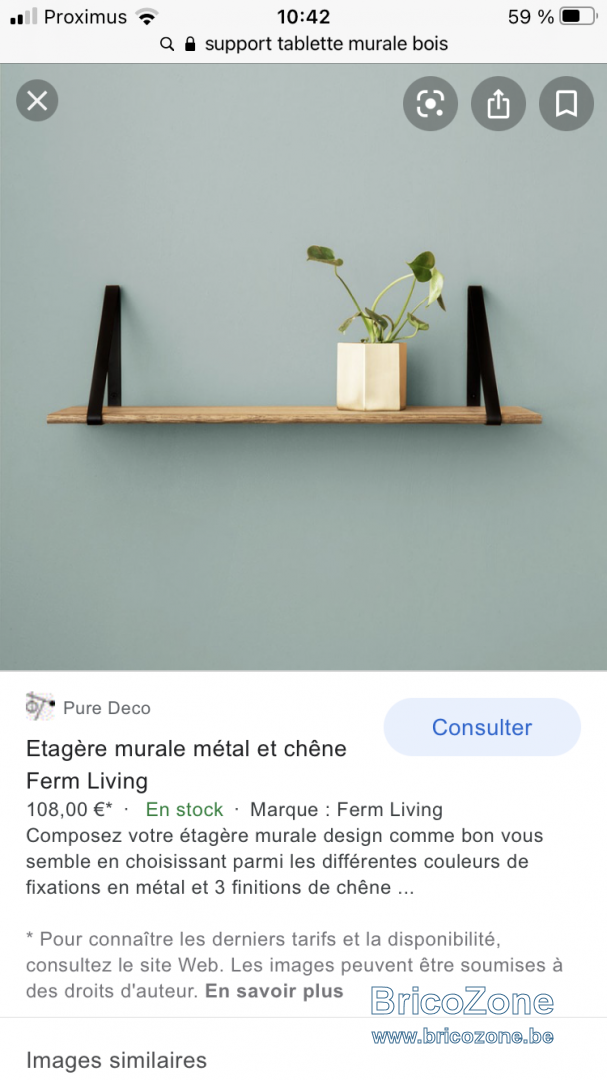Tap the Consulter button
The width and height of the screenshot is (607, 1080).
[x=482, y=727]
